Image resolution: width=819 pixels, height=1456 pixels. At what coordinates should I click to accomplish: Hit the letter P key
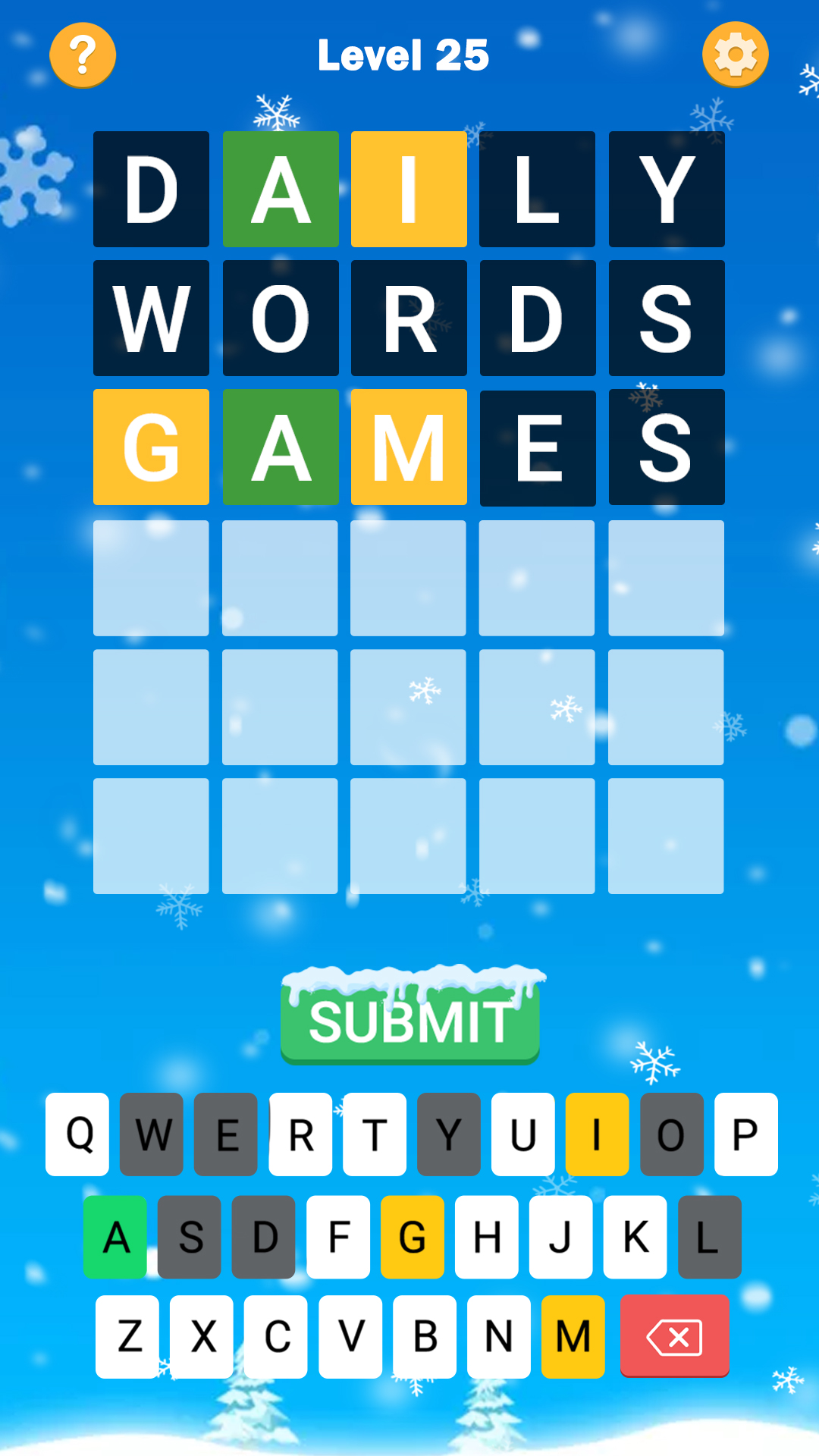(x=746, y=1134)
